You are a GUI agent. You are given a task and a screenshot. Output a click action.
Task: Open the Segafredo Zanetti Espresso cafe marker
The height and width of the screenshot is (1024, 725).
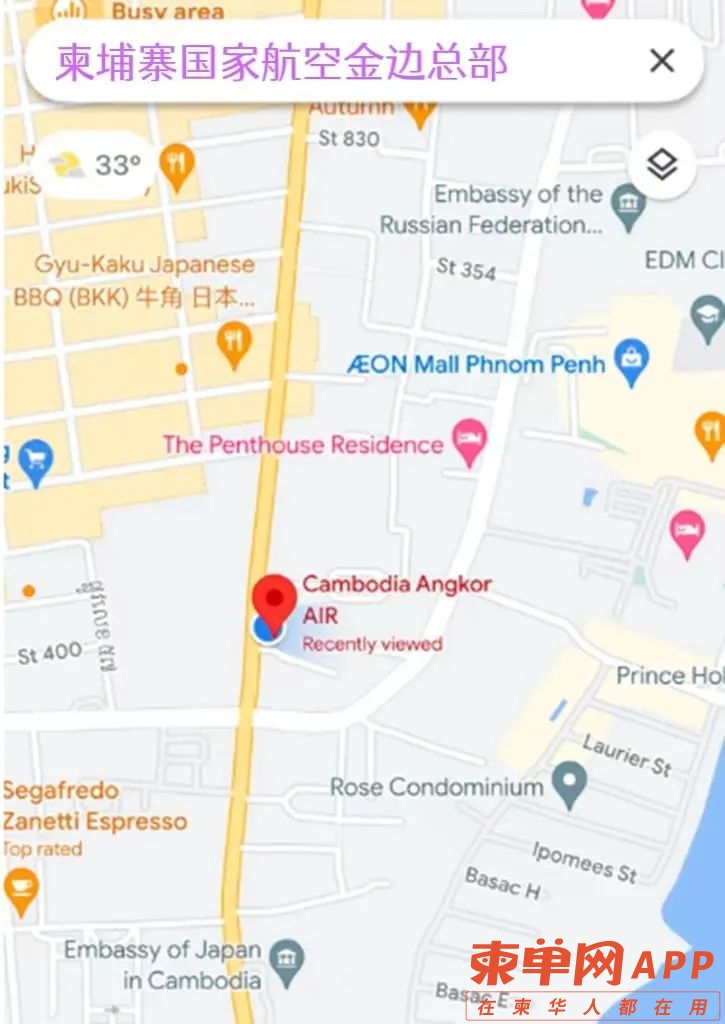pos(20,886)
